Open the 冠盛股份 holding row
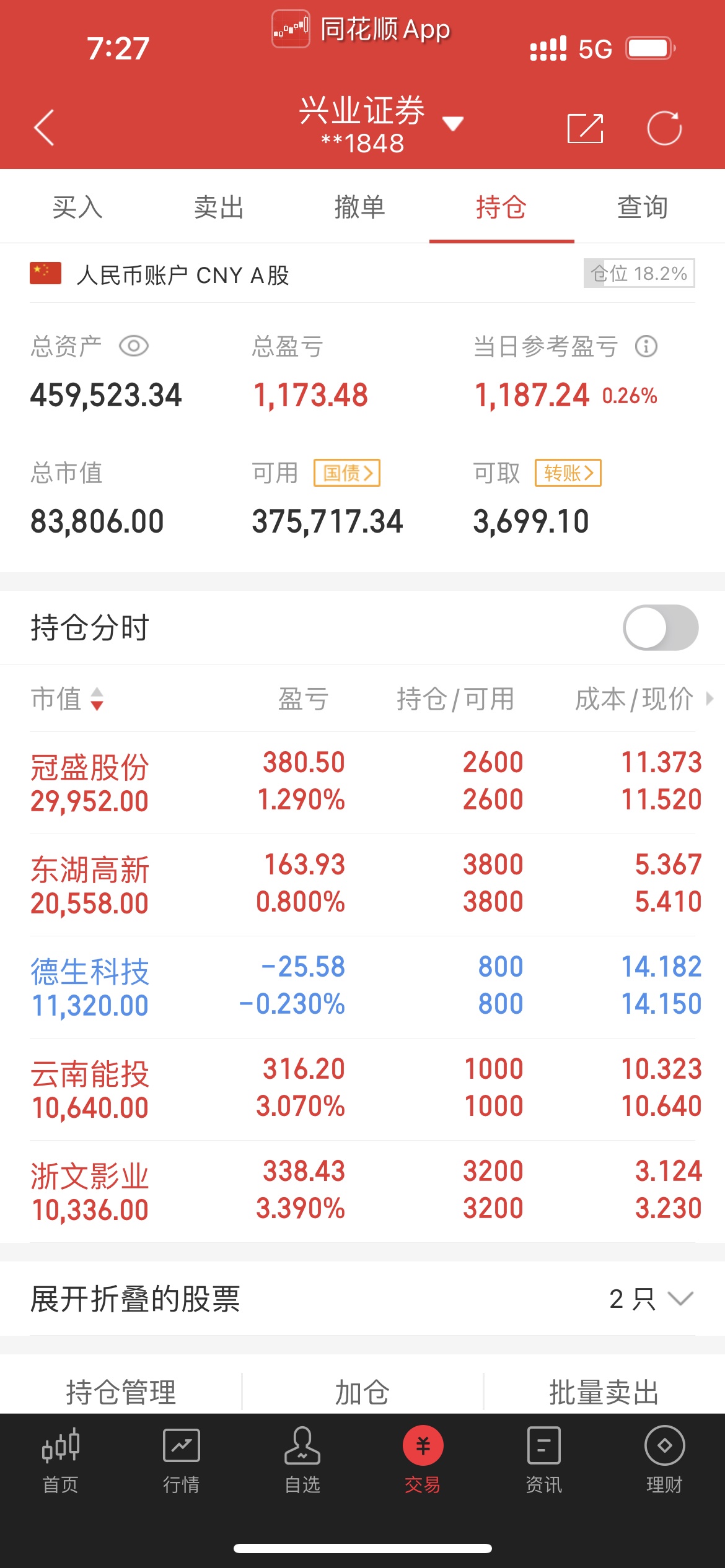Screen dimensions: 725x1568 click(362, 783)
